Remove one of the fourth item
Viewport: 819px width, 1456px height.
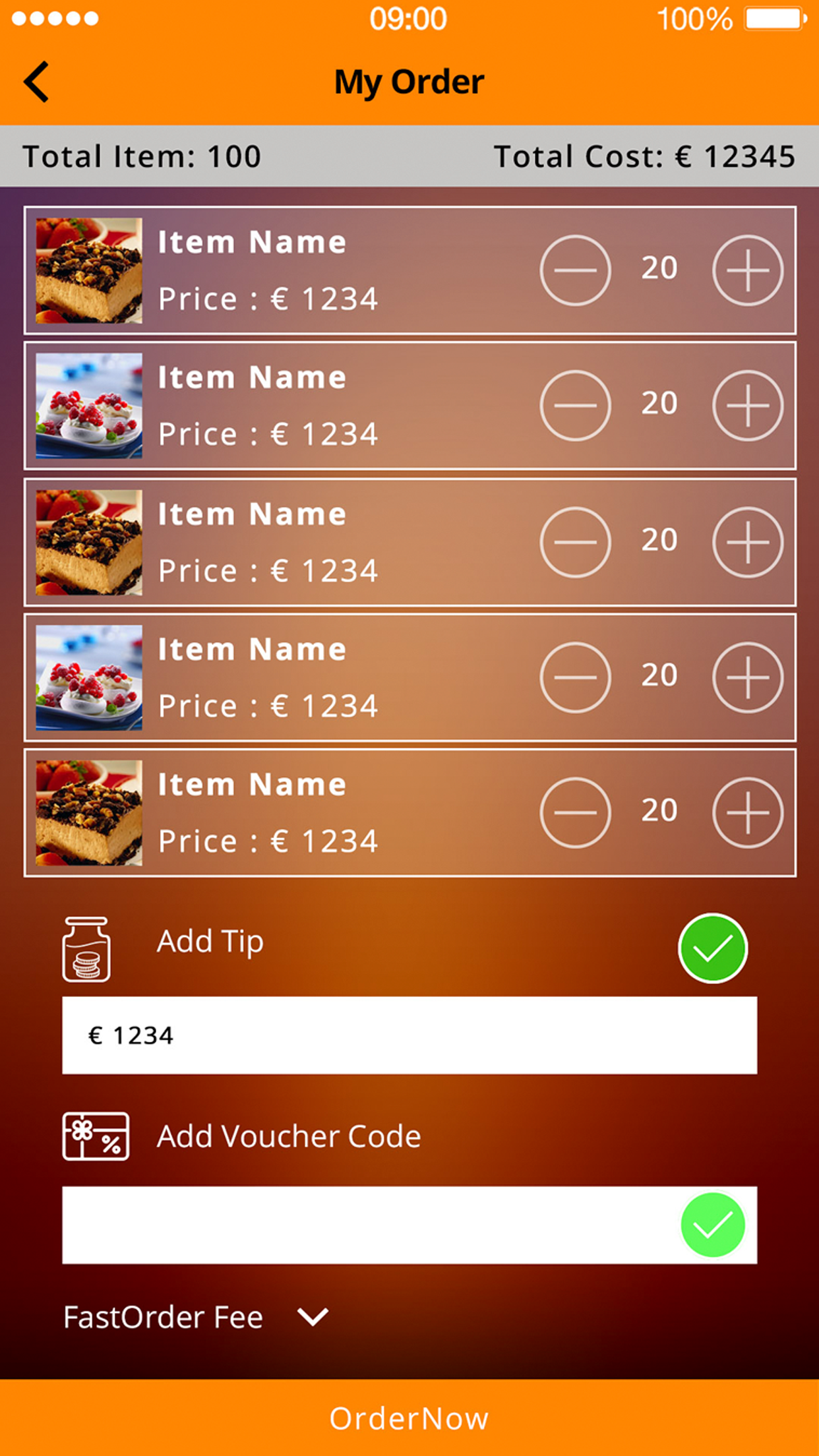click(576, 677)
